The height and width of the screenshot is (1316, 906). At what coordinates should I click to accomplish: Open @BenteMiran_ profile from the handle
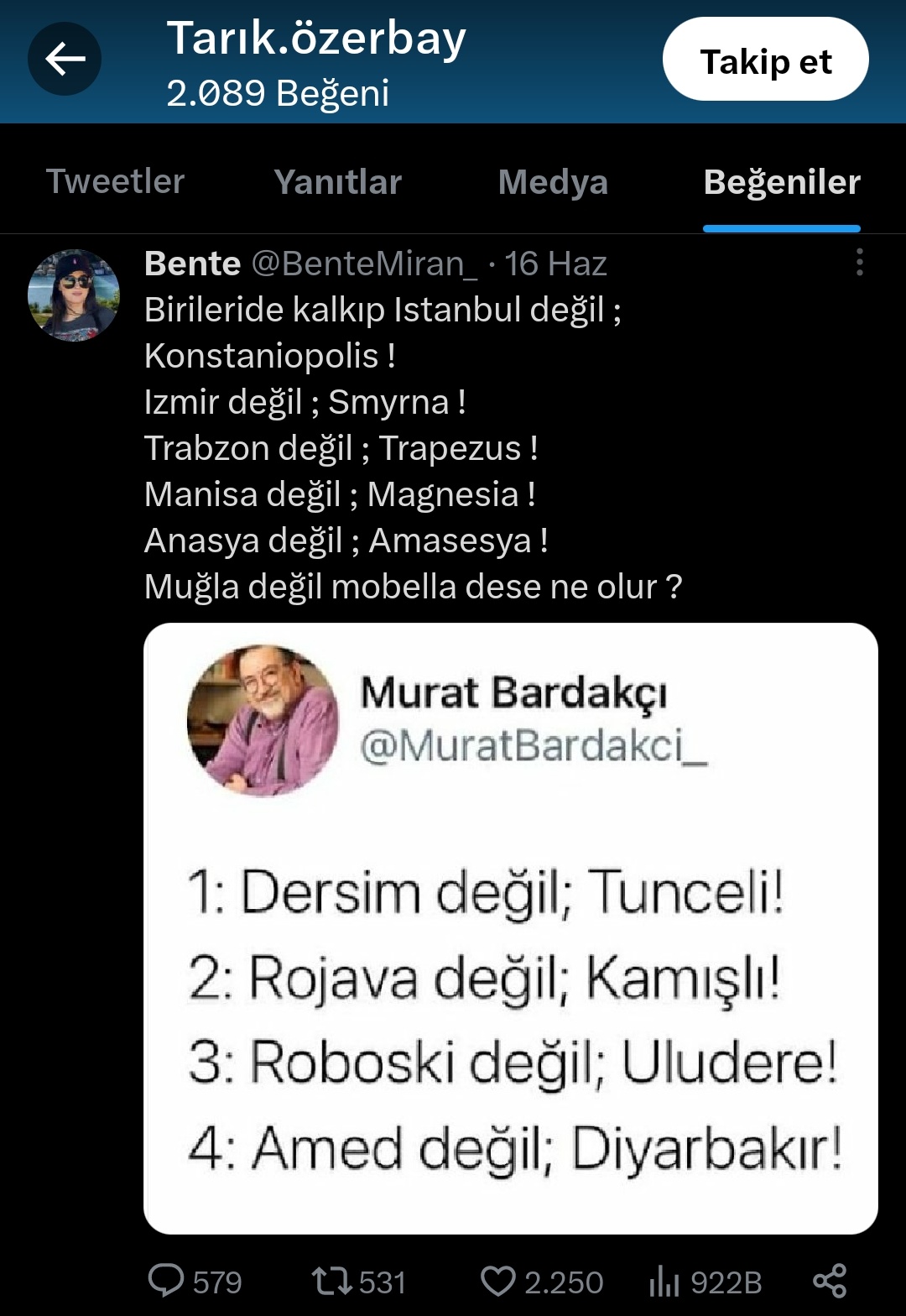tap(364, 264)
